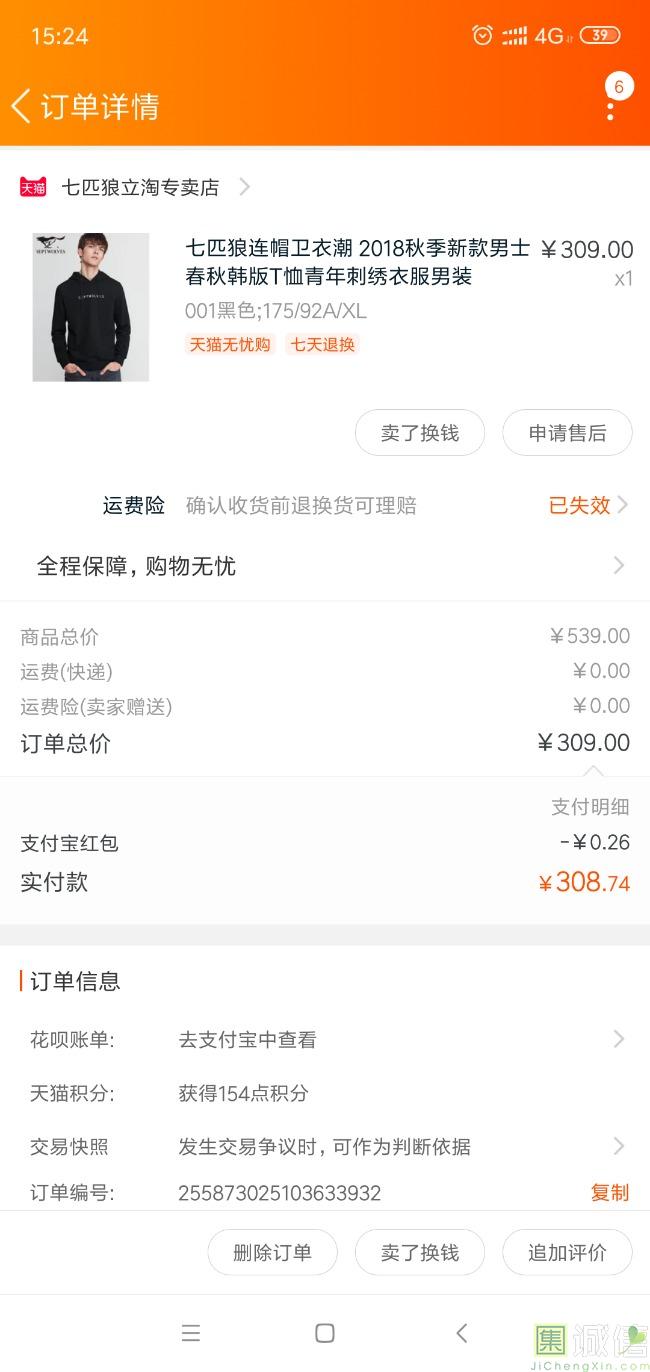The height and width of the screenshot is (1372, 650).
Task: Open the 七匹狼立淘专卖店 store page
Action: pyautogui.click(x=140, y=187)
